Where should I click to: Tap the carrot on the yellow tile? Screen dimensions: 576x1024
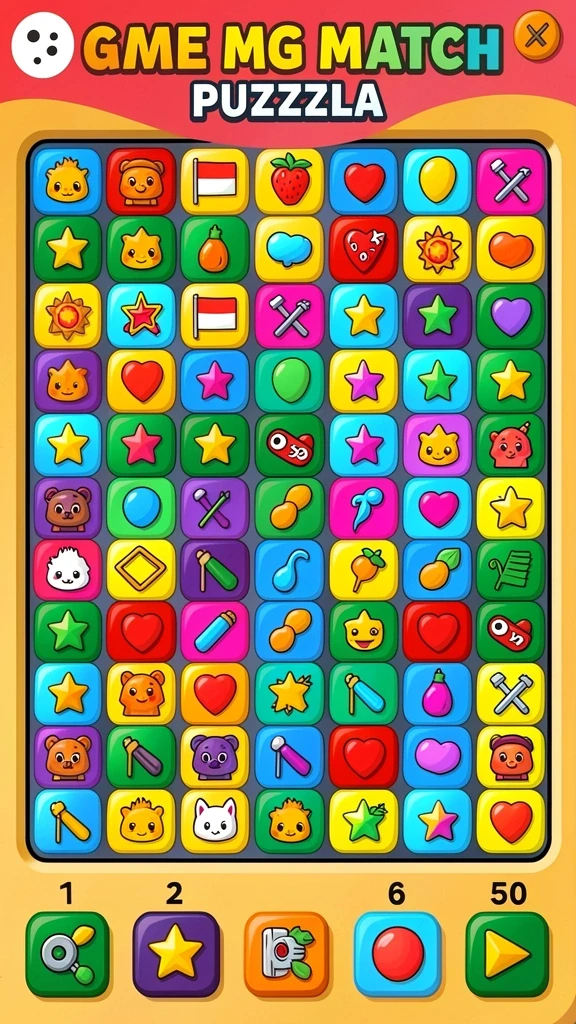point(363,569)
